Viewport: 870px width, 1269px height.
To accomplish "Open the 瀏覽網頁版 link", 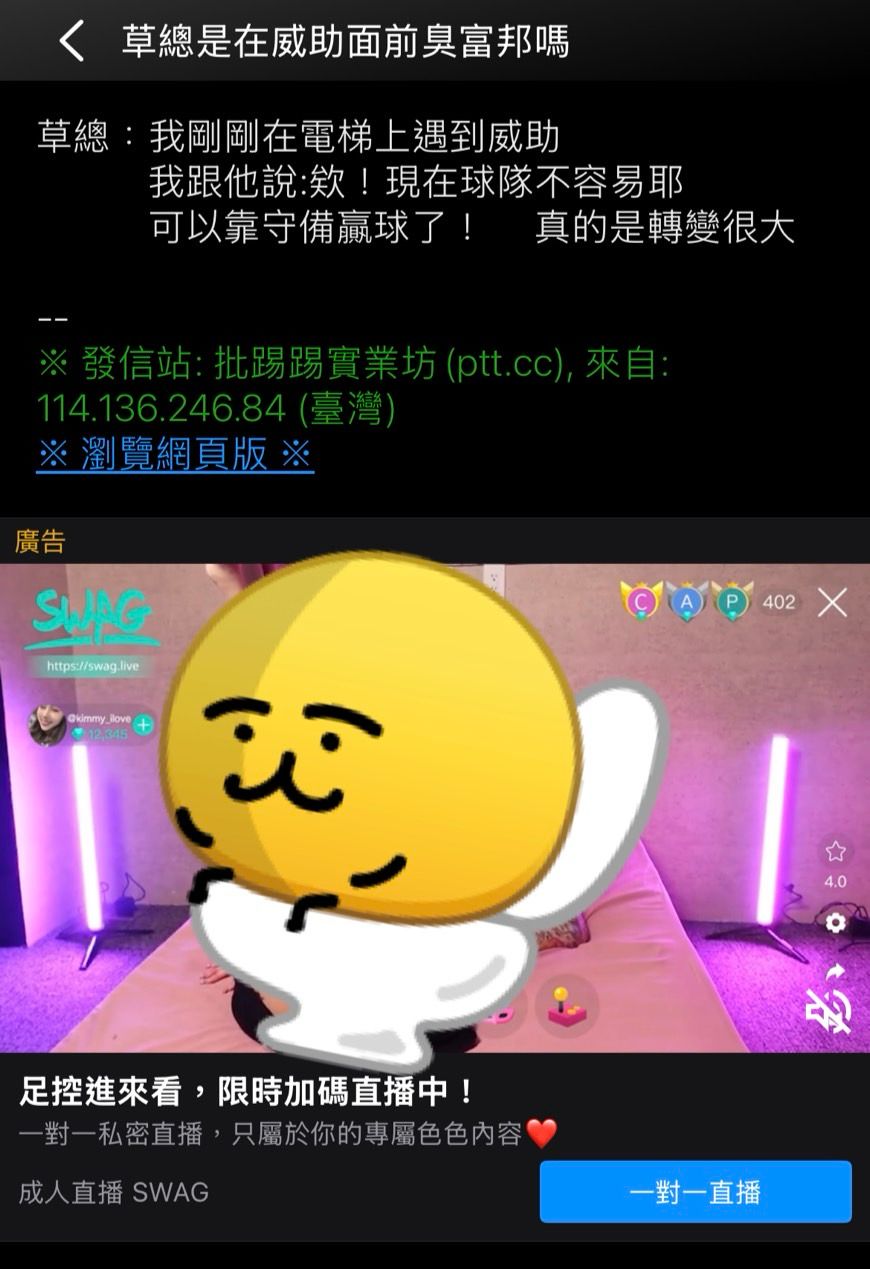I will 175,455.
